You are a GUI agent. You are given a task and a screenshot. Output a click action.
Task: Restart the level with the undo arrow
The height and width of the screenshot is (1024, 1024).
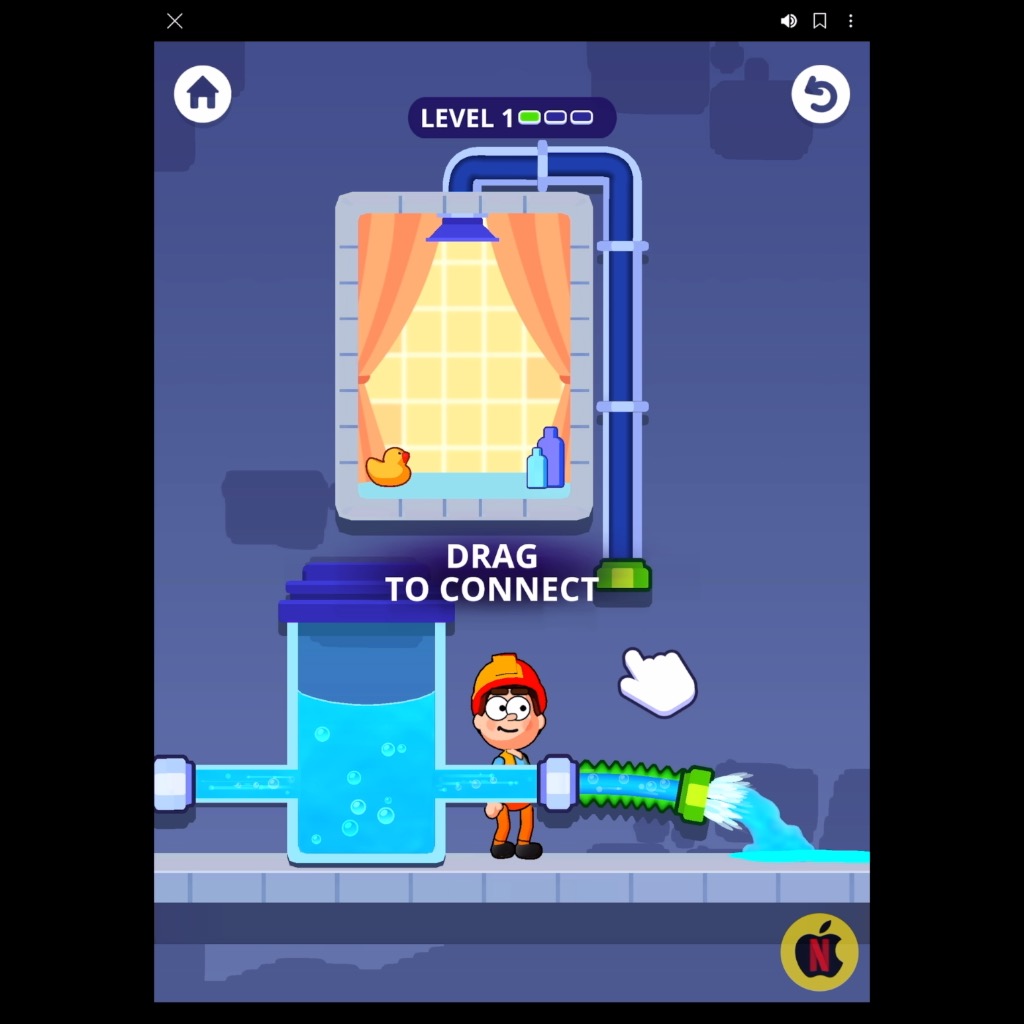pyautogui.click(x=820, y=95)
